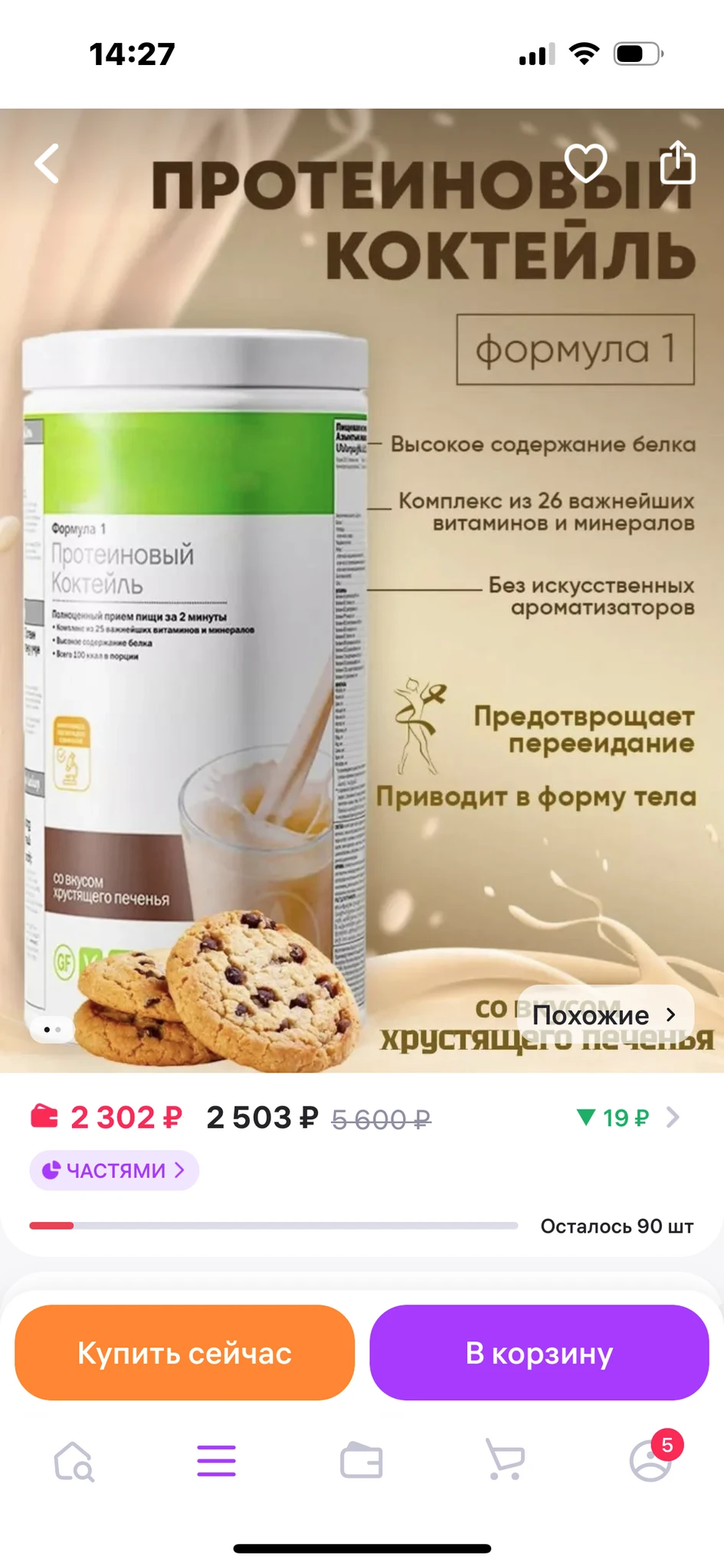Open the Похожие similar products
Screen dimensions: 724x1568
click(x=605, y=1014)
